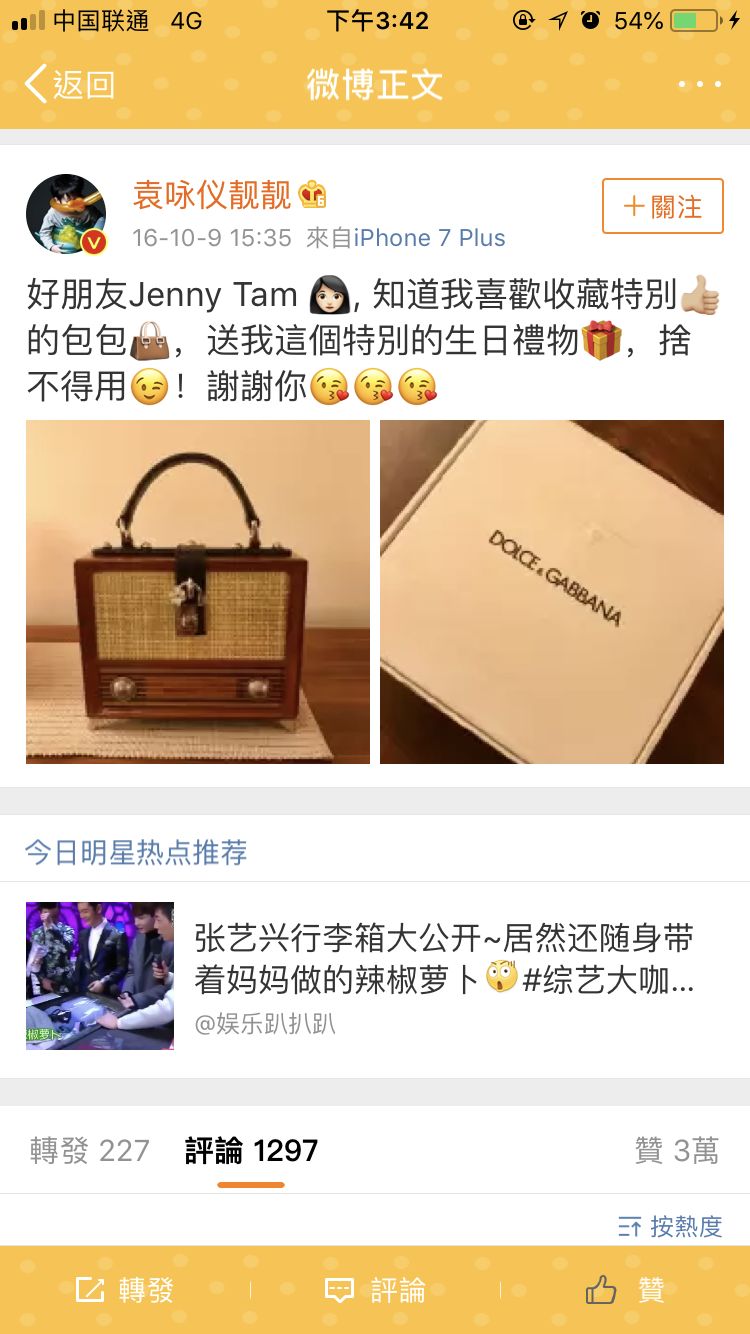Open the iPhone 7 Plus source link

click(x=429, y=238)
